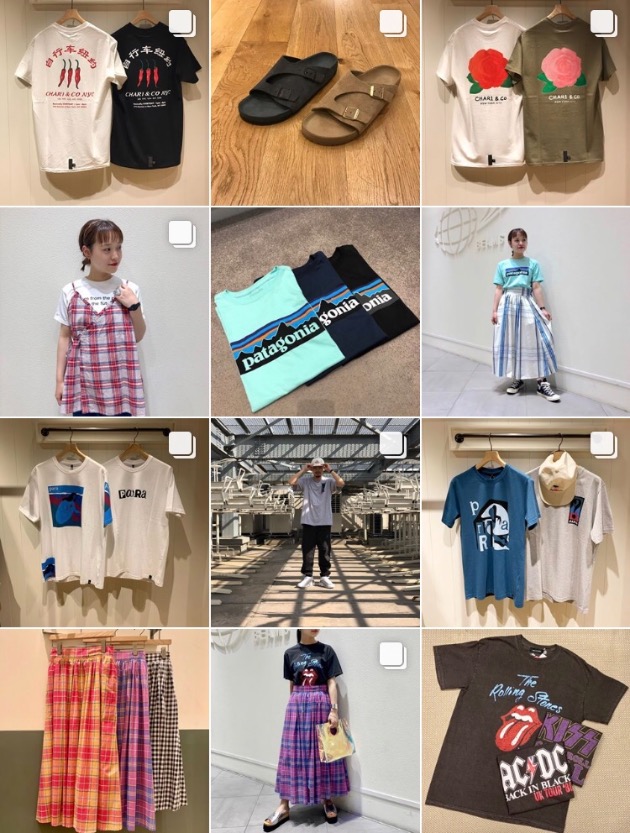The width and height of the screenshot is (630, 833).
Task: Open the two white graphic tees on hangers post
Action: (104, 522)
